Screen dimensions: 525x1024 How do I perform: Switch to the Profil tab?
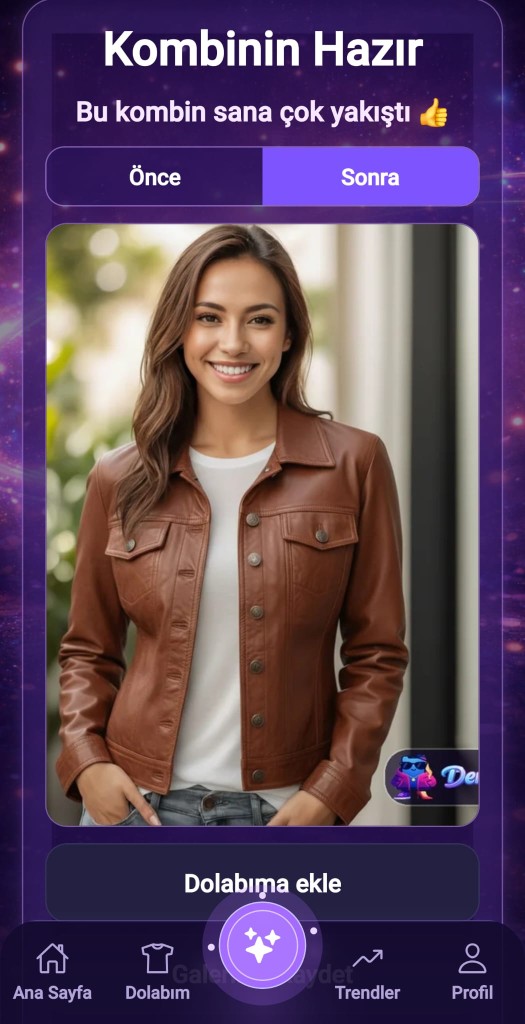[x=472, y=972]
